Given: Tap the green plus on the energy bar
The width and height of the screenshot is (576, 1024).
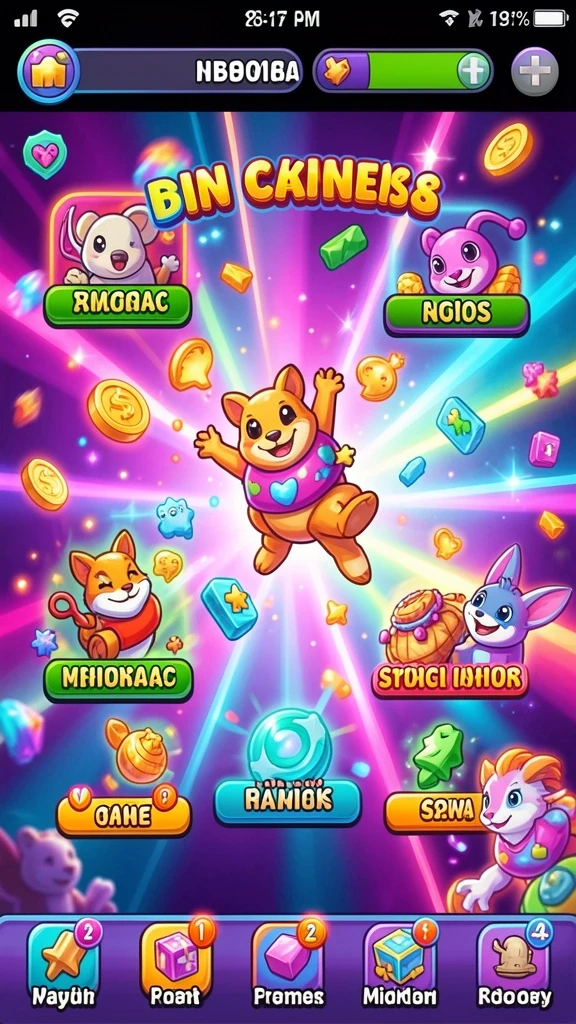Looking at the screenshot, I should 473,71.
